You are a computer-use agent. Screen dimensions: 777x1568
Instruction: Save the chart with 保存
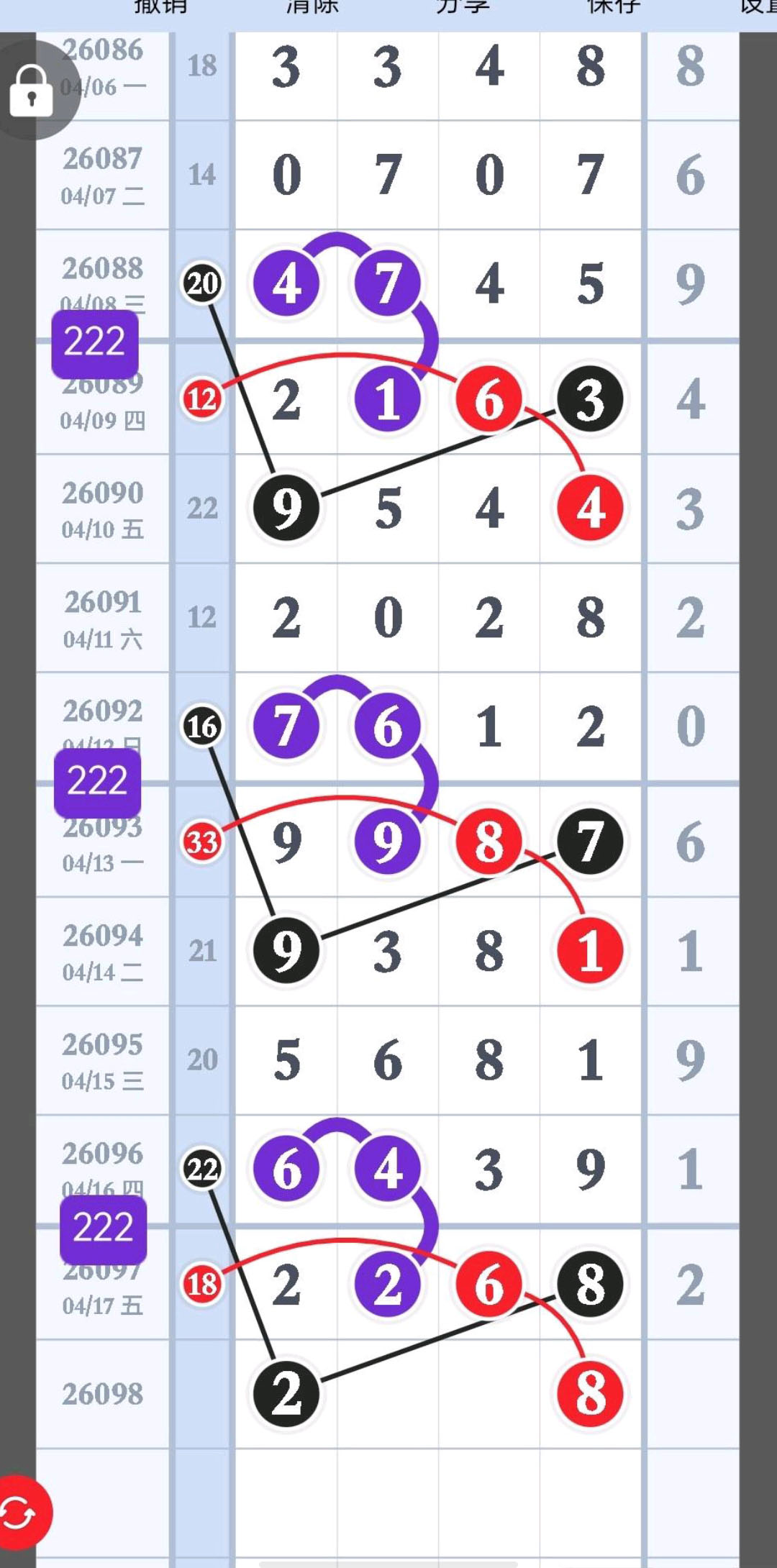613,7
